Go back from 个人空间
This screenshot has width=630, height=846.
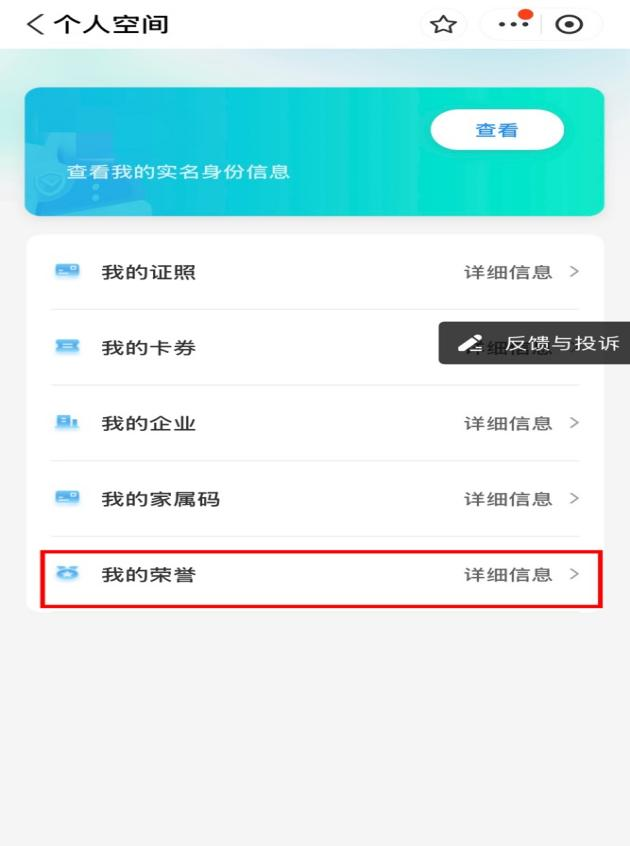tap(36, 25)
